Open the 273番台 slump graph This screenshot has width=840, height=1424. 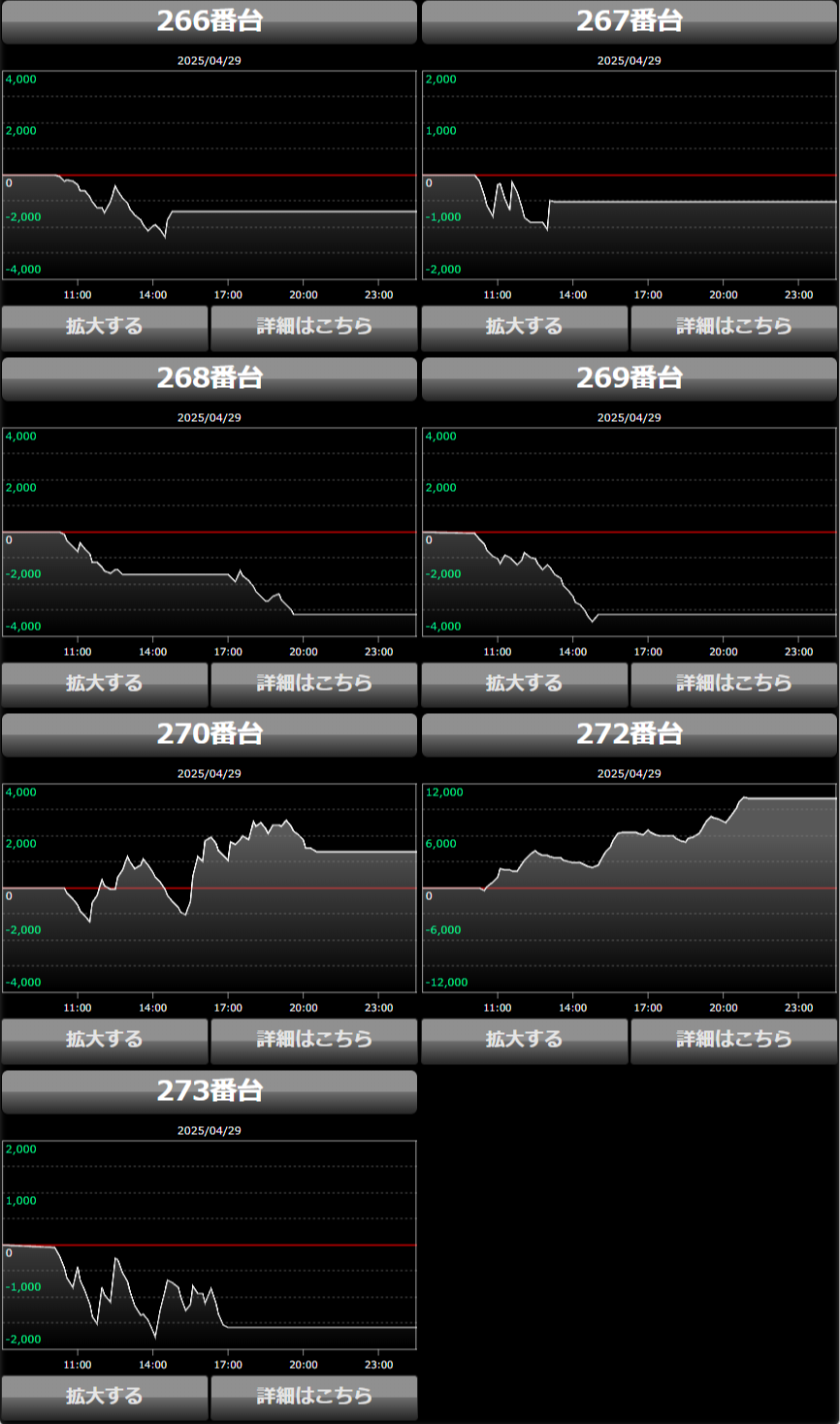[x=210, y=1245]
